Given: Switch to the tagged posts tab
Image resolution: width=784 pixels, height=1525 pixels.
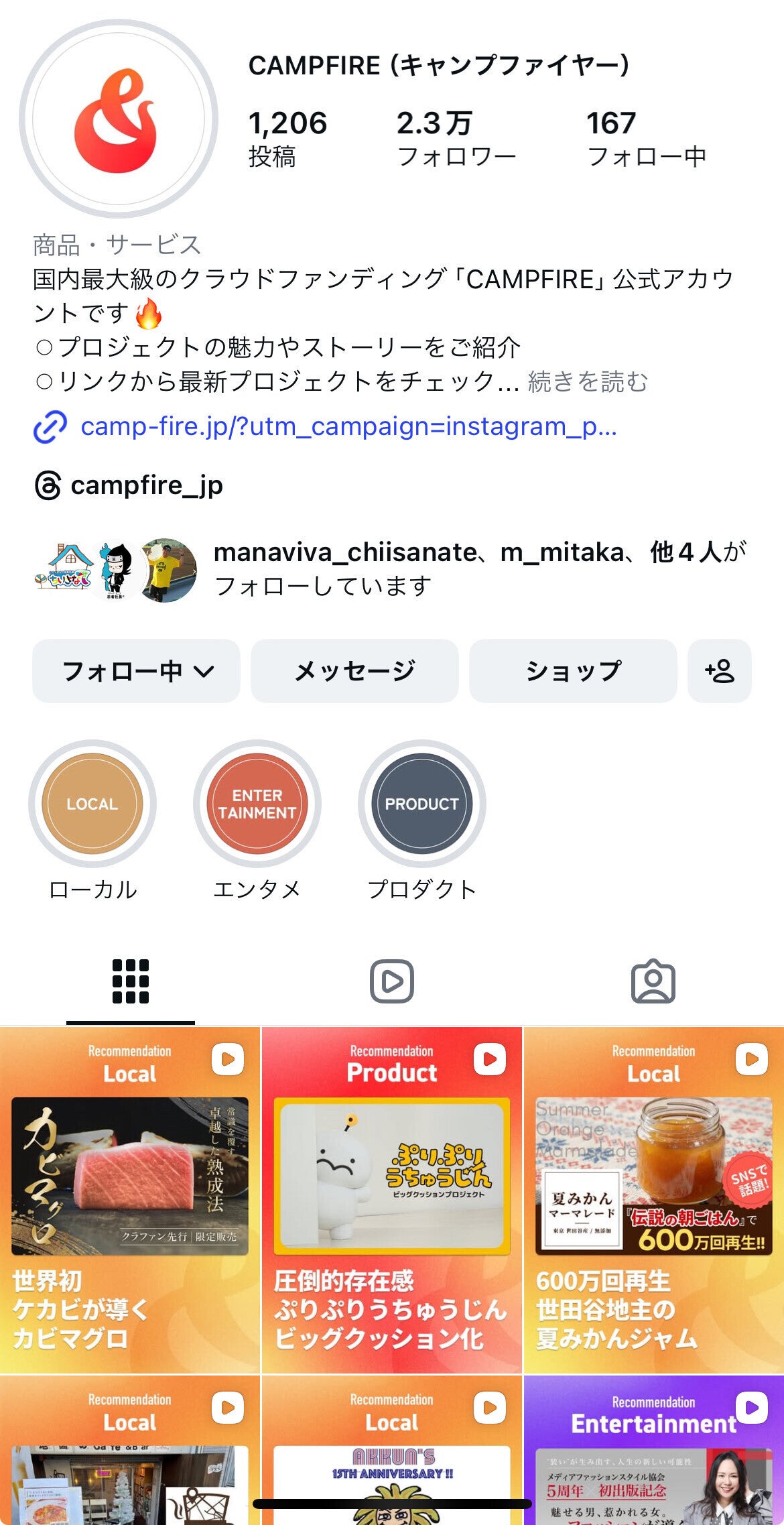Looking at the screenshot, I should 653,982.
